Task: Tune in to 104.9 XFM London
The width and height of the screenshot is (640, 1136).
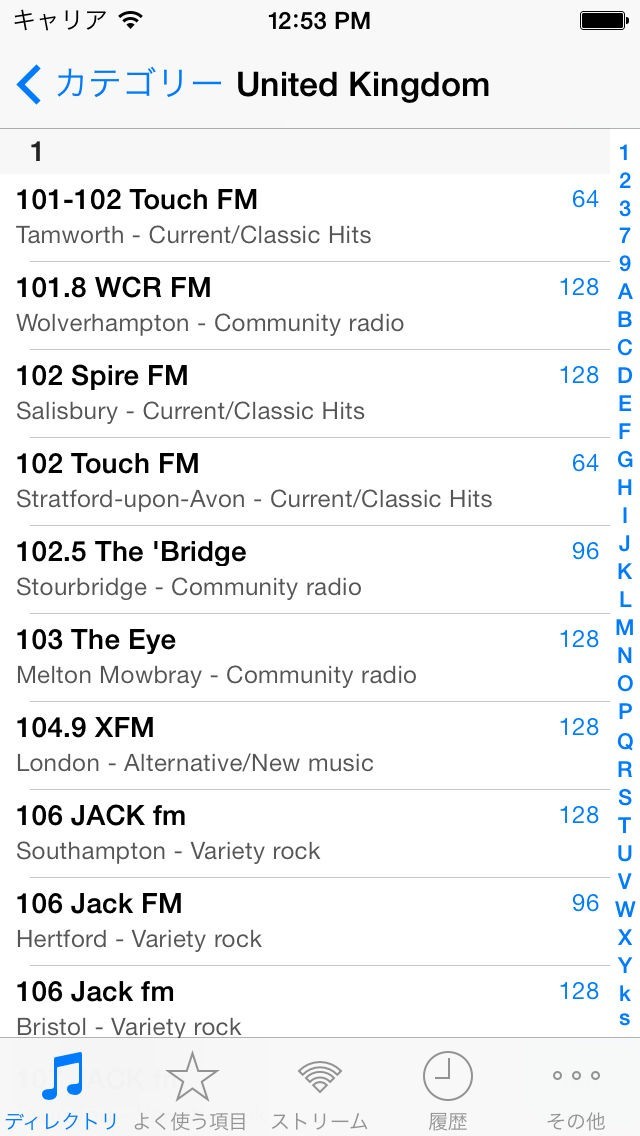Action: tap(300, 745)
